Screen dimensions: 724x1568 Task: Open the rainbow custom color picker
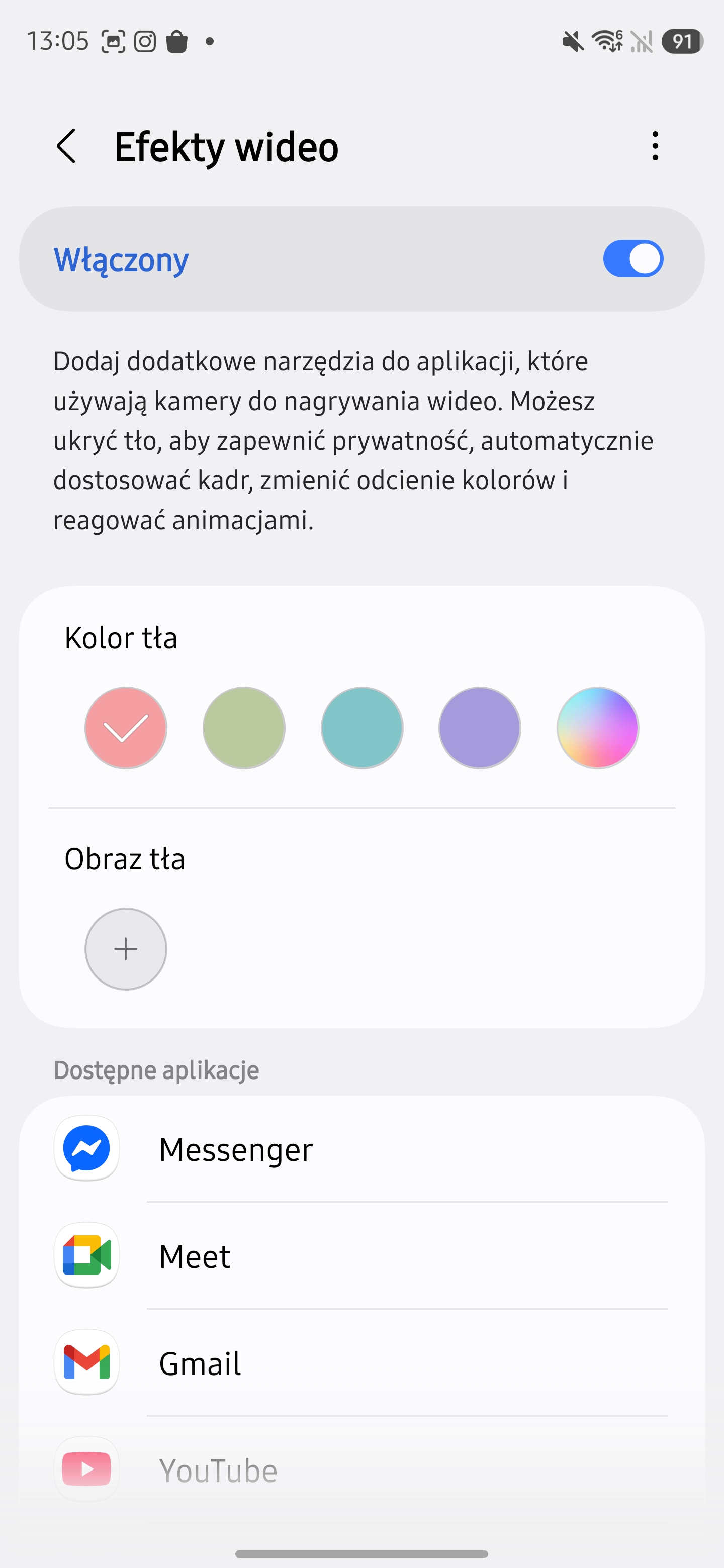(x=597, y=728)
